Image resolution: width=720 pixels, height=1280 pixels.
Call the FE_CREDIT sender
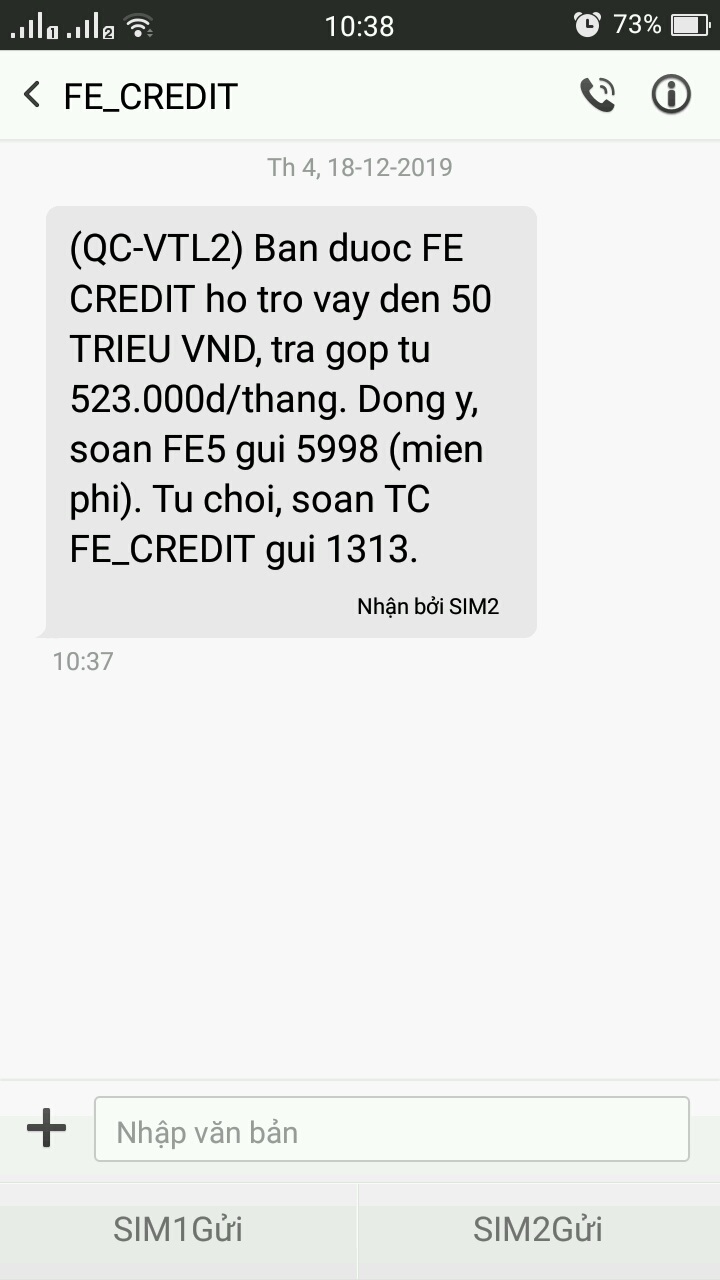(x=597, y=95)
